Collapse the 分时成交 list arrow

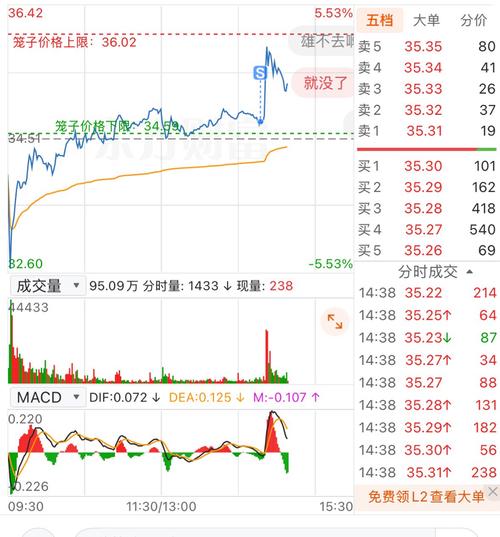470,272
